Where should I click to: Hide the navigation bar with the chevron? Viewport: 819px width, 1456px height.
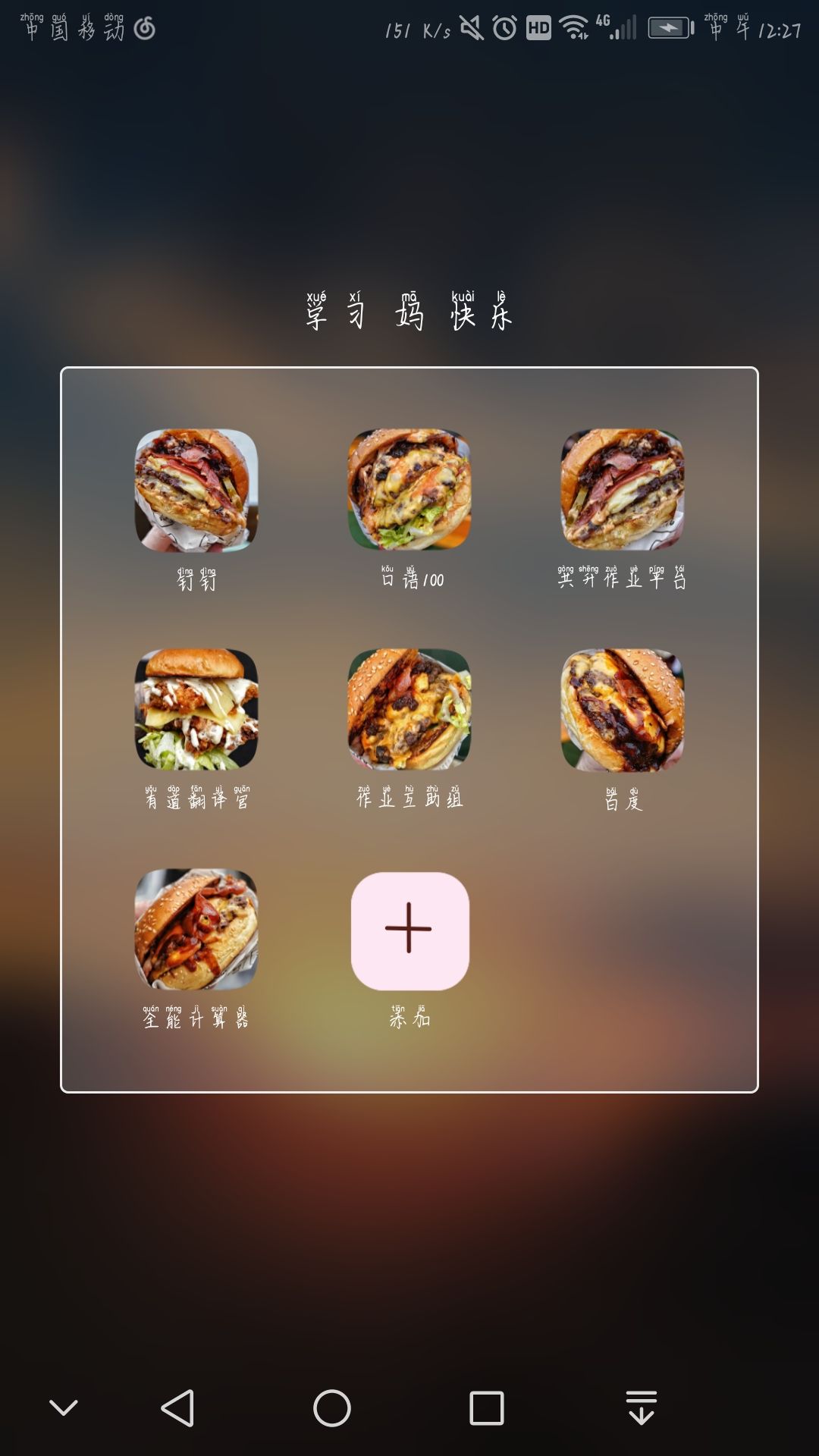click(x=64, y=1408)
